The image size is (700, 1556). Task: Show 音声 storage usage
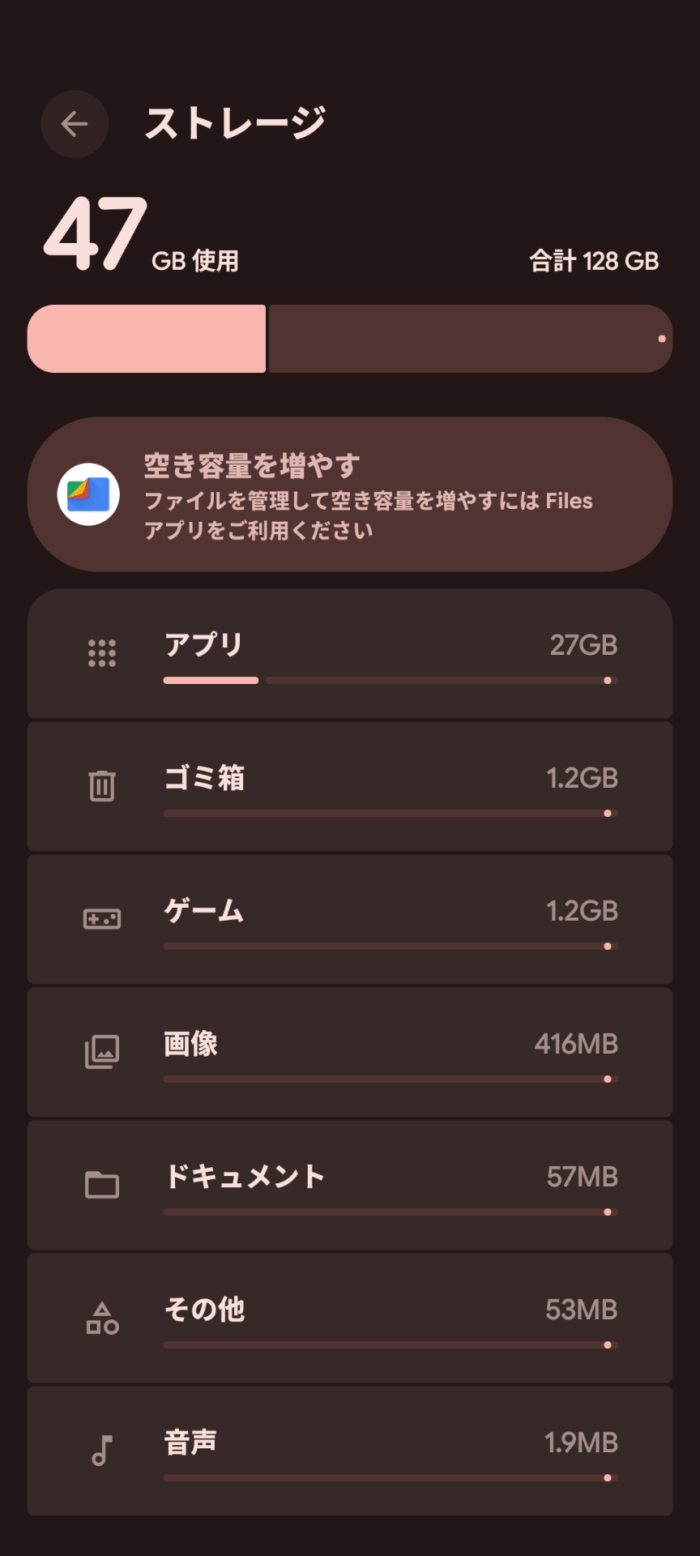349,1451
